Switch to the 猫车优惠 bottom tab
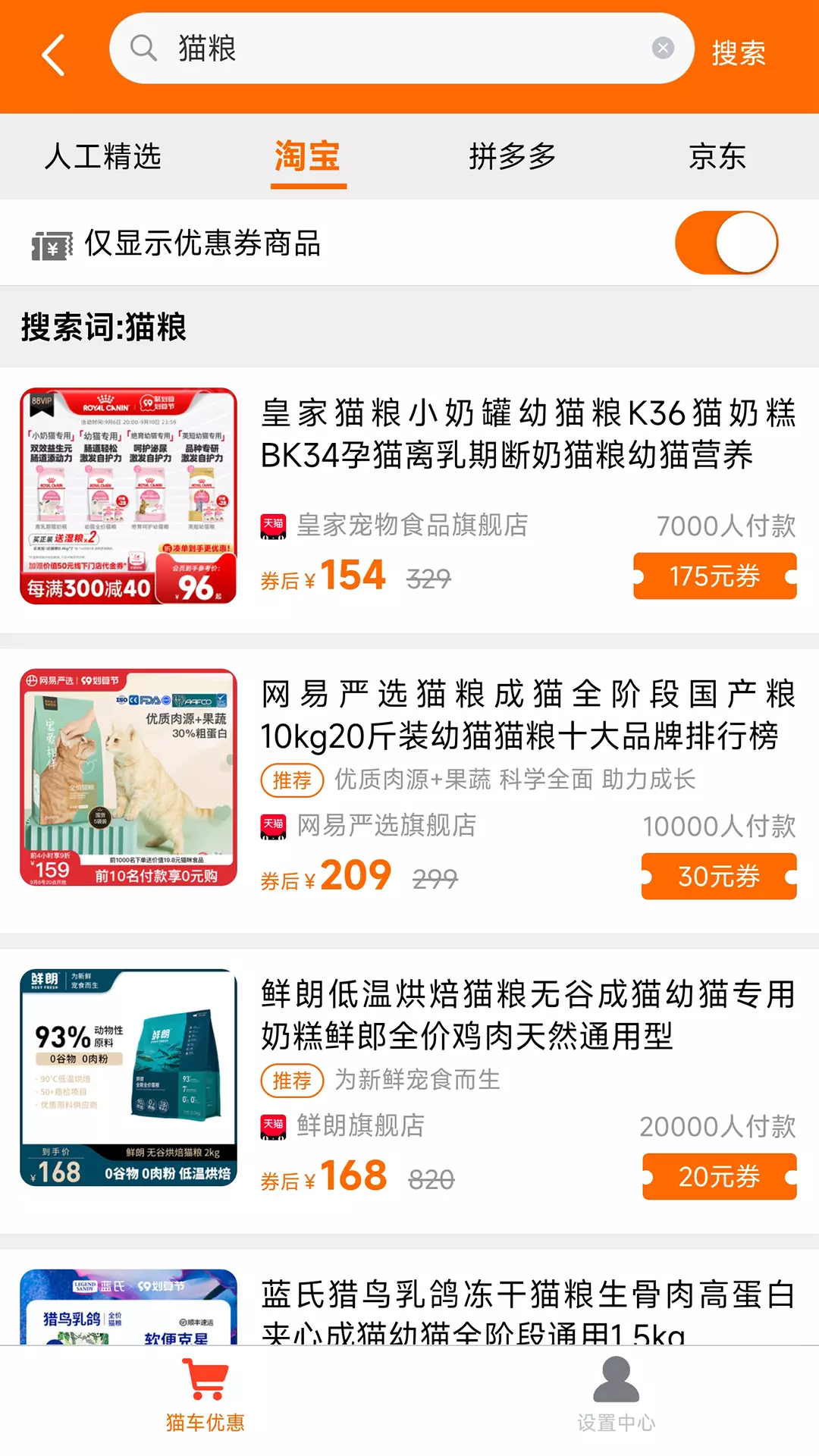The height and width of the screenshot is (1456, 819). pos(205,1398)
